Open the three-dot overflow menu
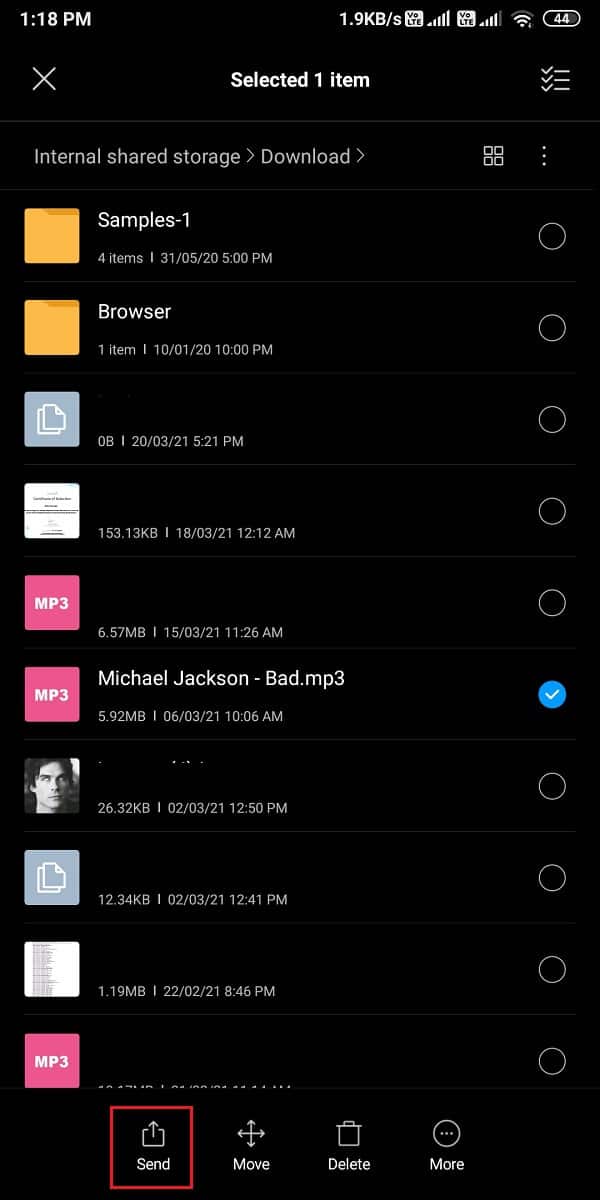Image resolution: width=600 pixels, height=1200 pixels. (544, 156)
